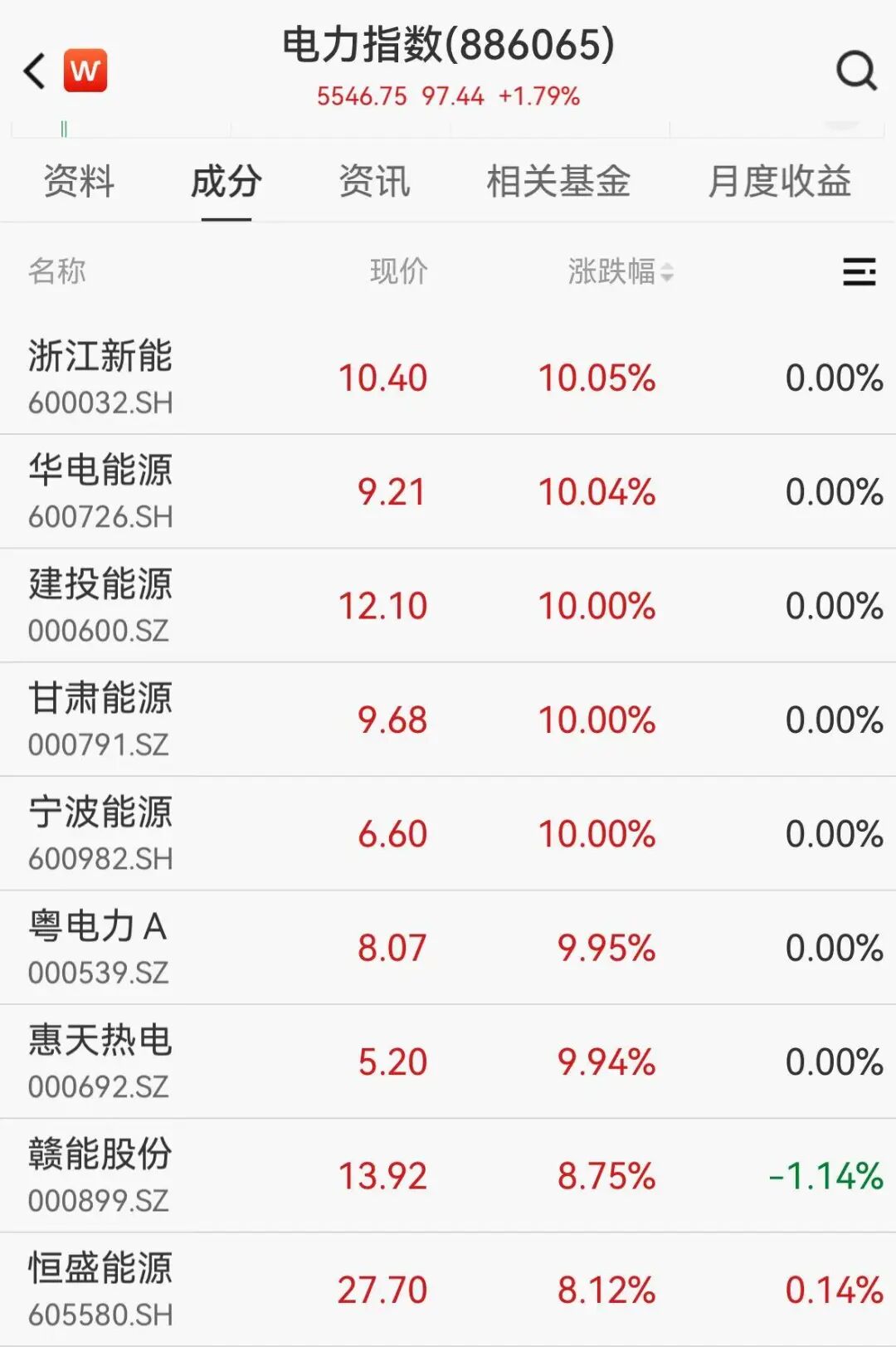Viewport: 896px width, 1347px height.
Task: Open stock 赣能股份 000899.SZ
Action: click(448, 1175)
